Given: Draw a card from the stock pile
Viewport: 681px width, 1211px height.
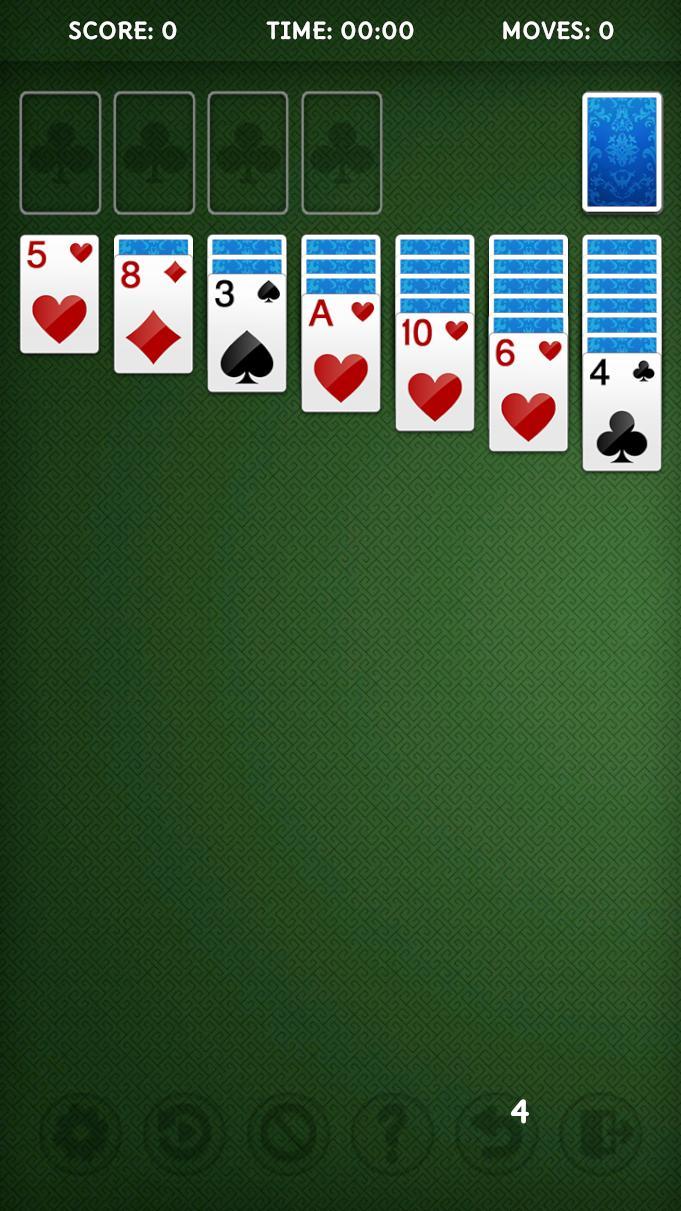Looking at the screenshot, I should [621, 152].
